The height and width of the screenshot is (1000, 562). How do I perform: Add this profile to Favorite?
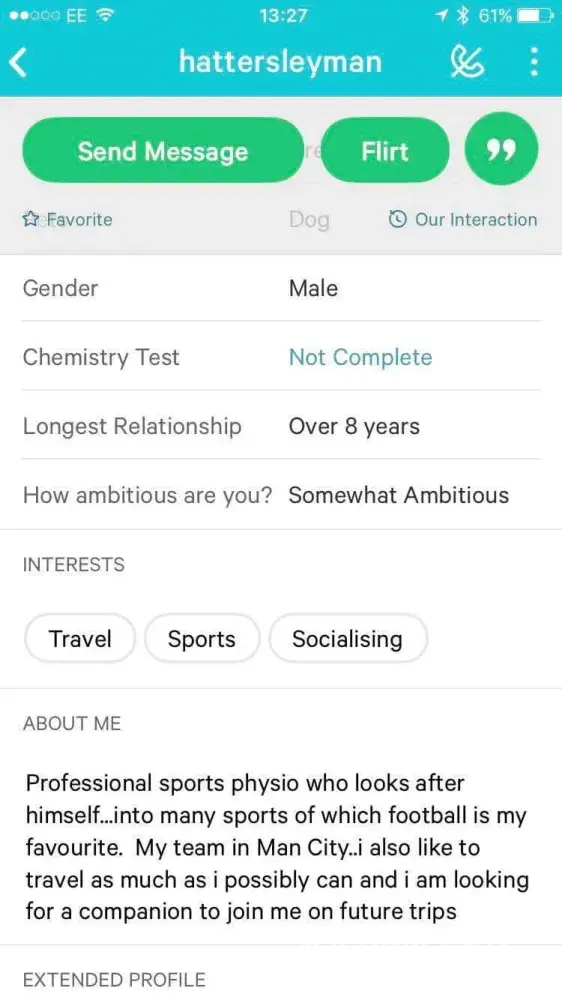click(67, 219)
